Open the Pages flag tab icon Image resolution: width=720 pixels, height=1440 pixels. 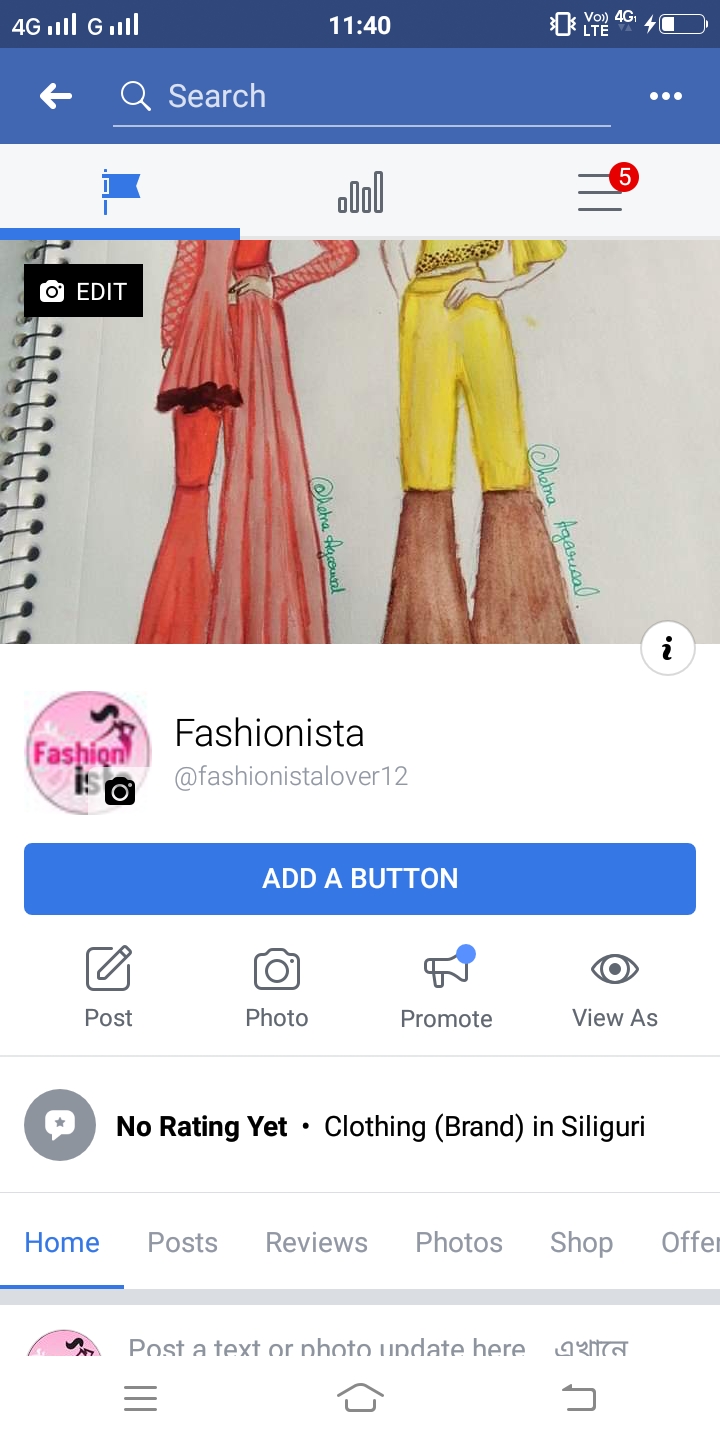point(120,190)
